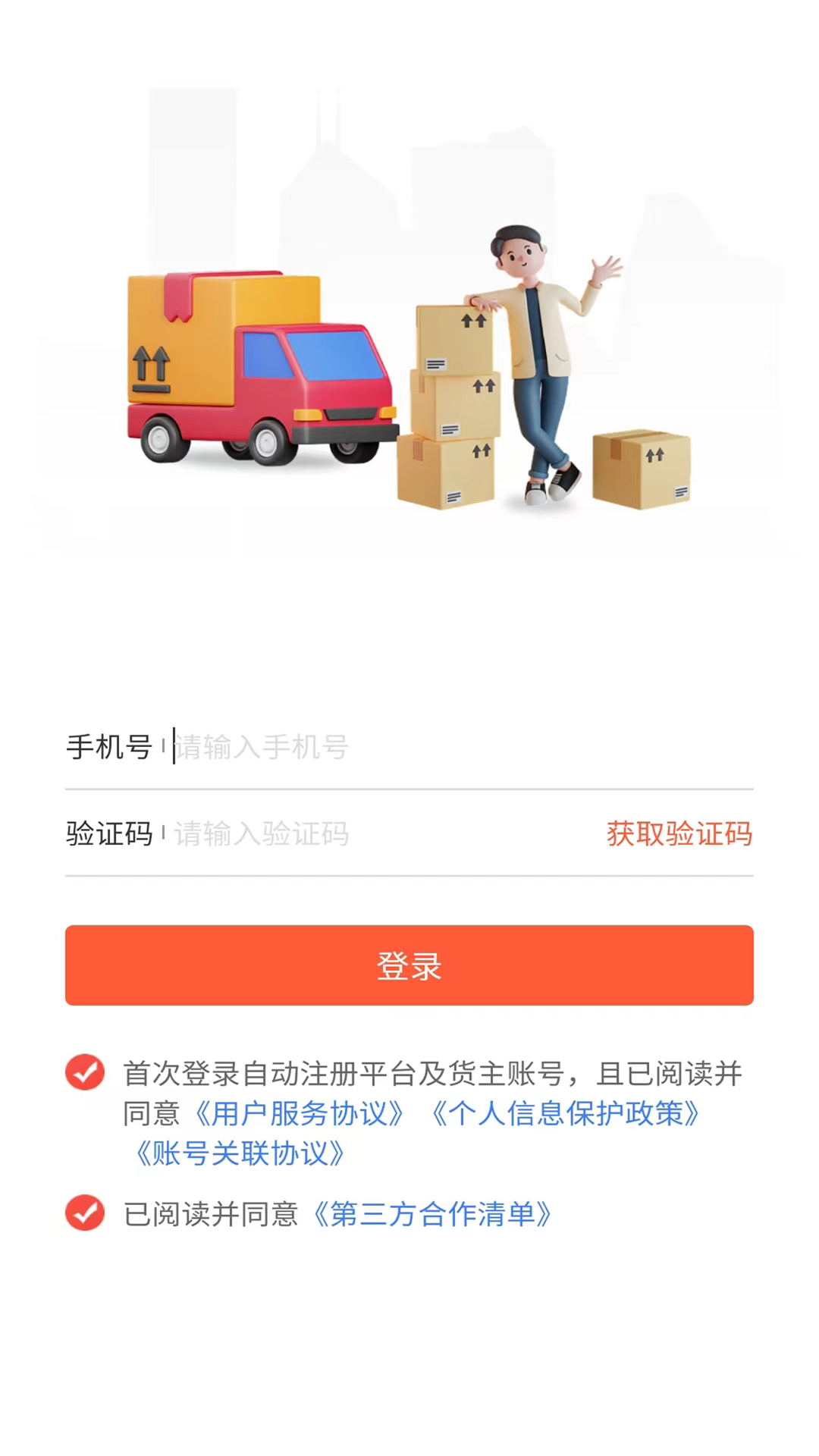Request a code via 获取验证码
Viewport: 819px width, 1456px height.
pos(679,834)
